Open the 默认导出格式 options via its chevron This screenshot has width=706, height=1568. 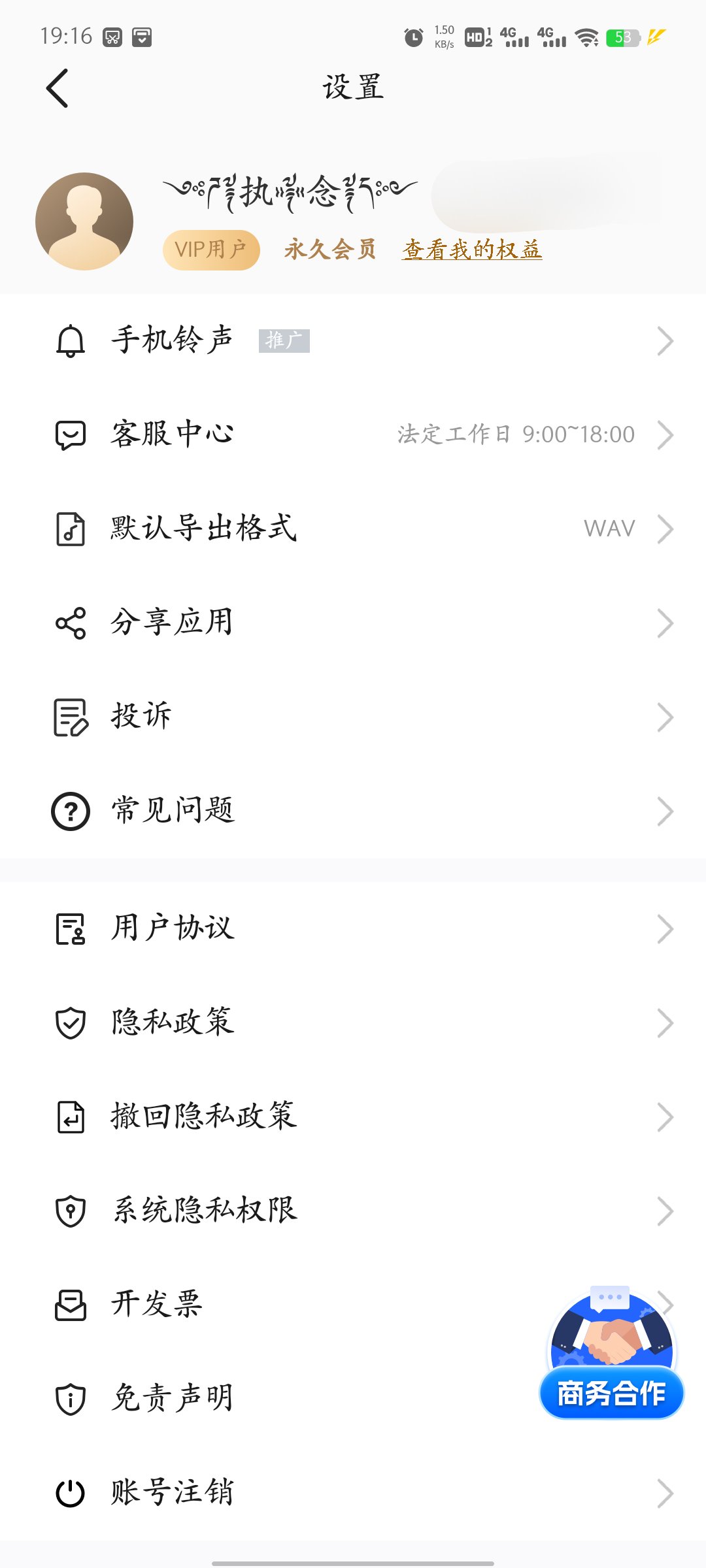pyautogui.click(x=665, y=529)
